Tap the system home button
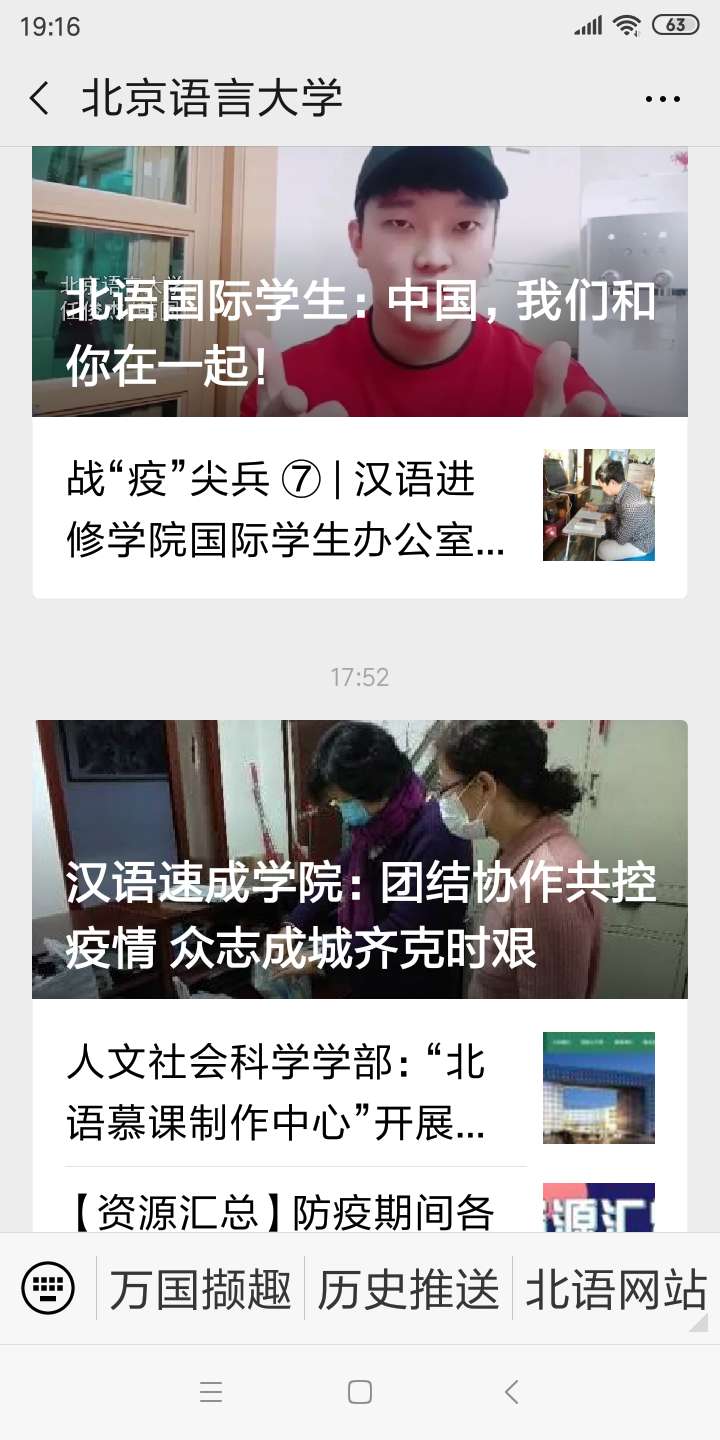 point(360,1392)
